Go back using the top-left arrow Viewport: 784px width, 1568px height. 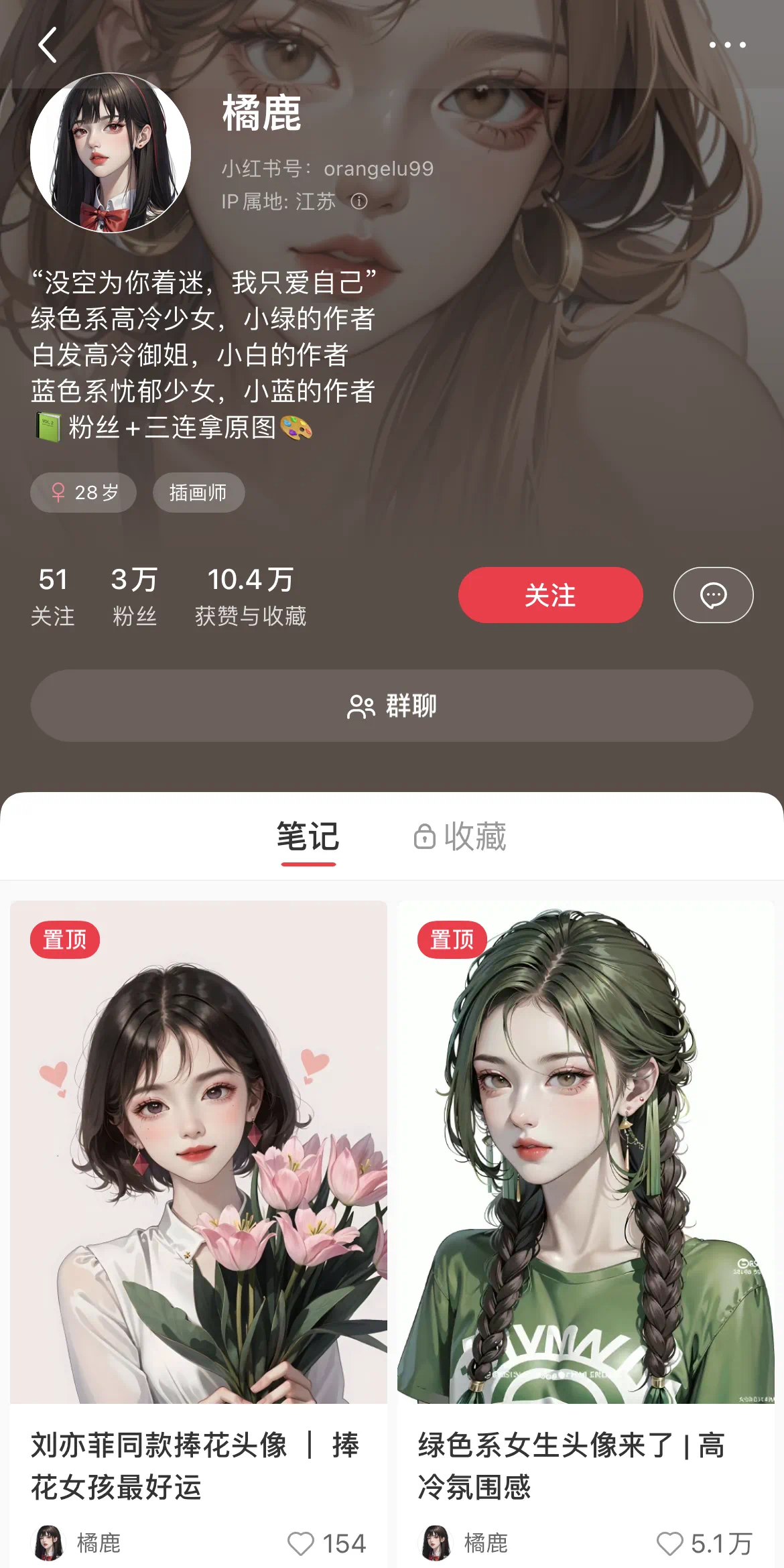point(47,45)
